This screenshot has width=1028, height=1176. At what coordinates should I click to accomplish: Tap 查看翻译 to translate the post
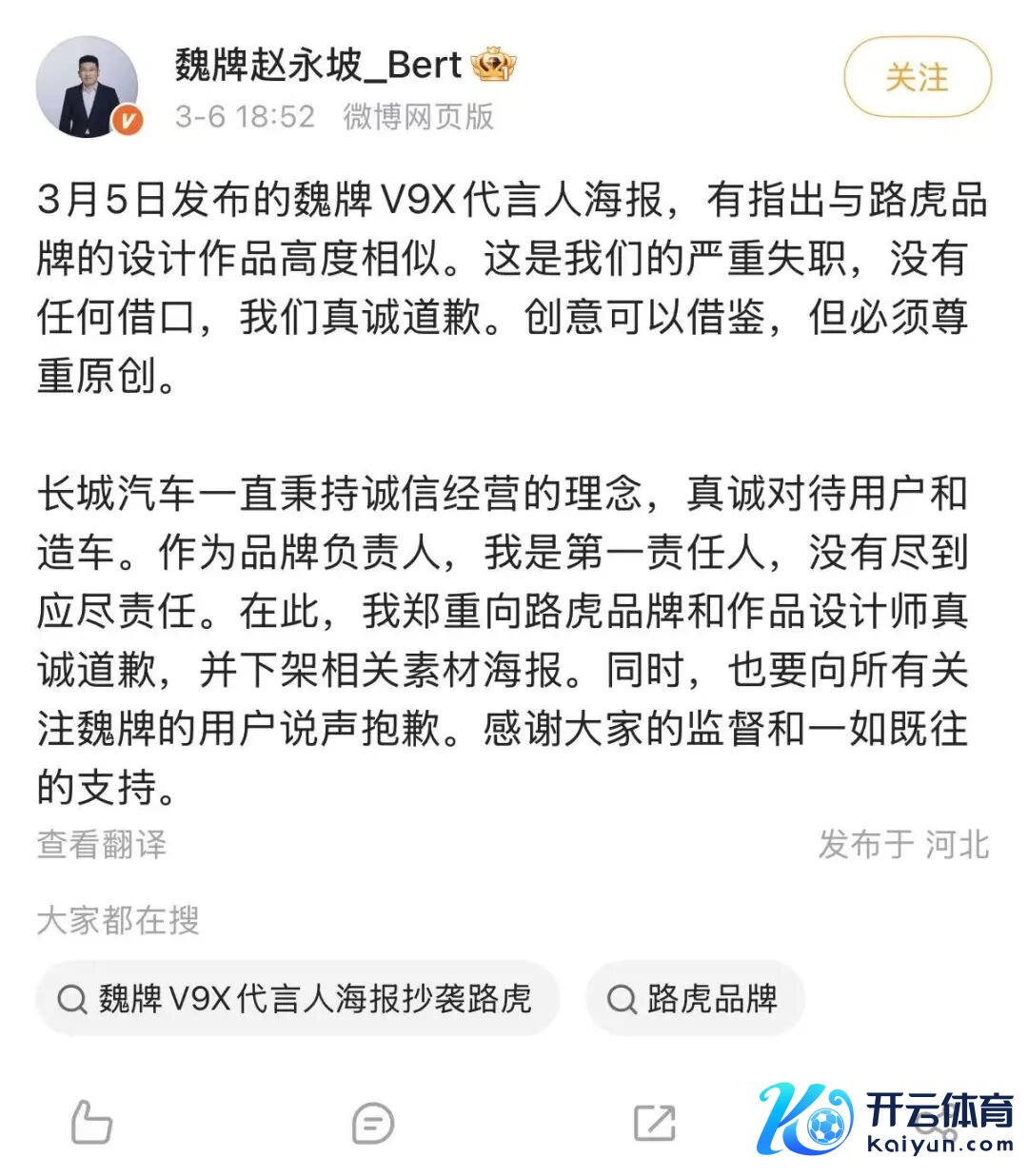tap(102, 844)
